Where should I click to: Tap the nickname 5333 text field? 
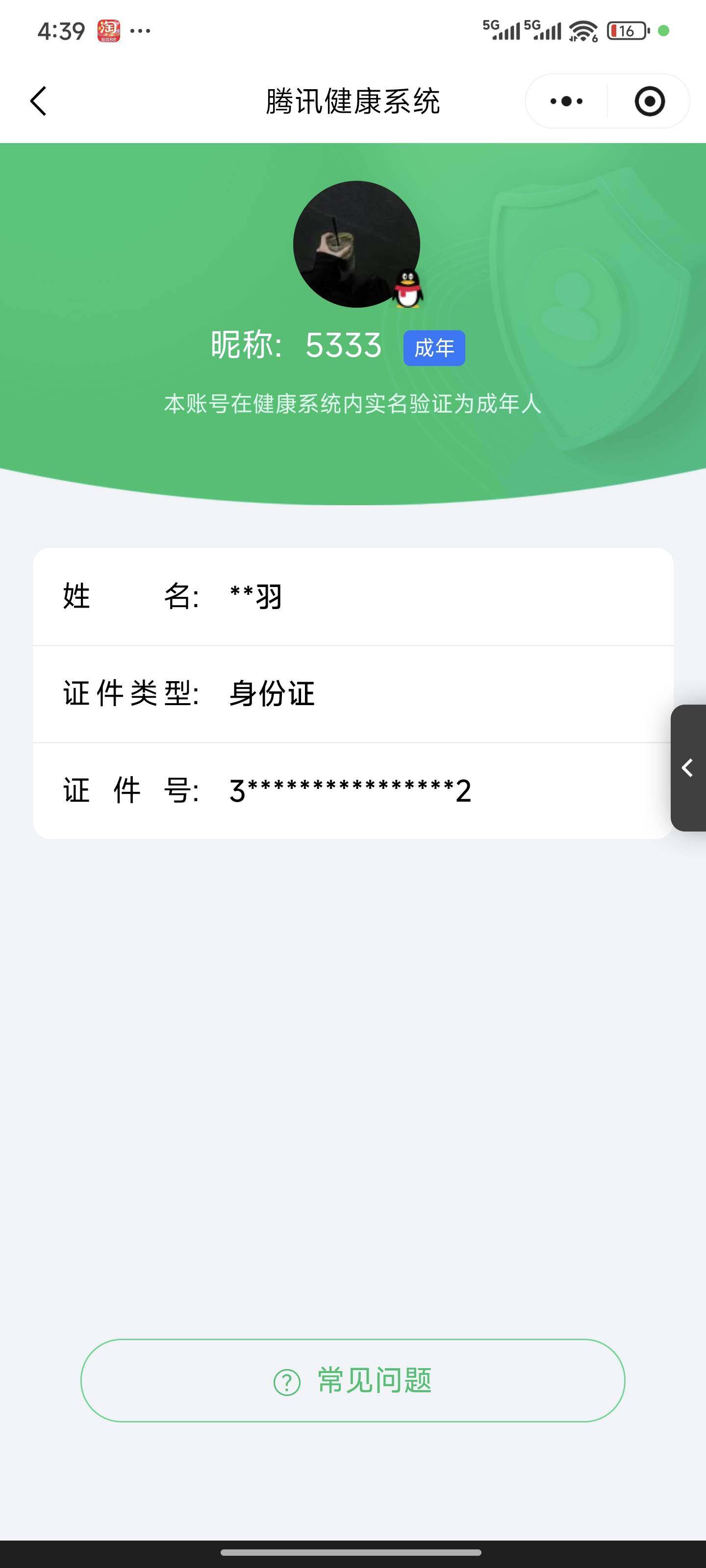click(x=343, y=345)
